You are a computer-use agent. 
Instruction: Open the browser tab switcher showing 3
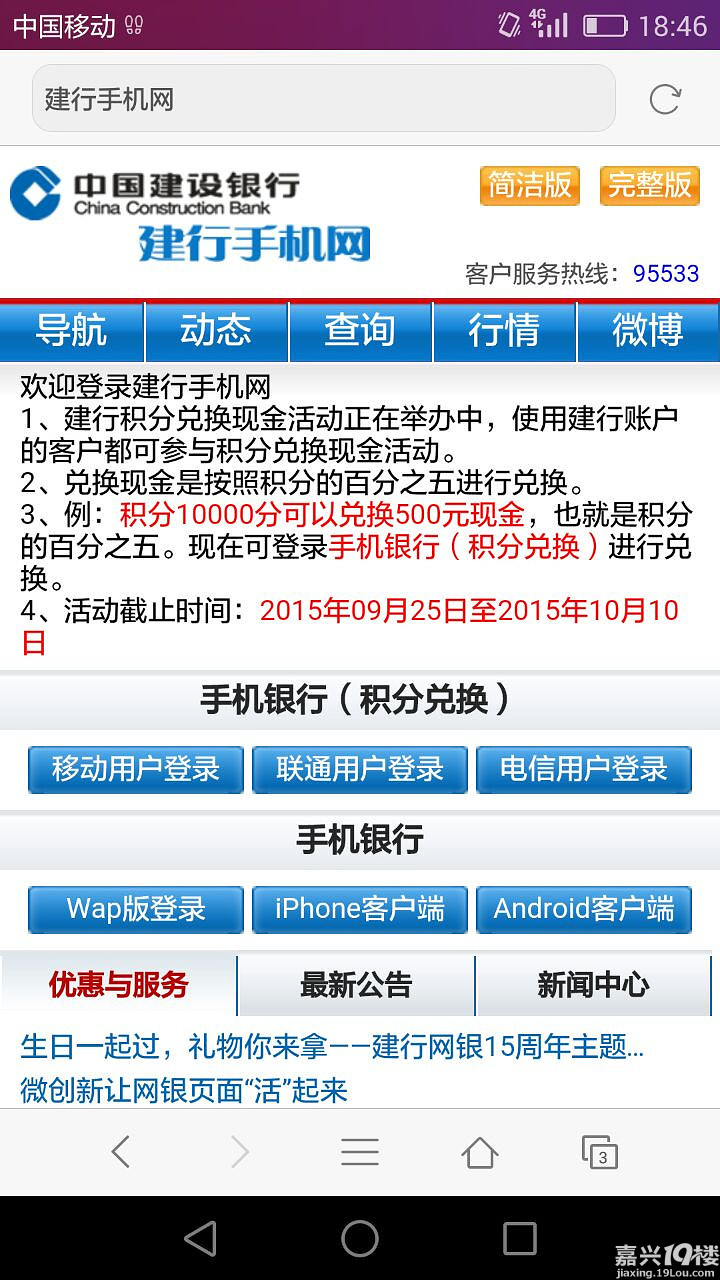coord(599,1153)
